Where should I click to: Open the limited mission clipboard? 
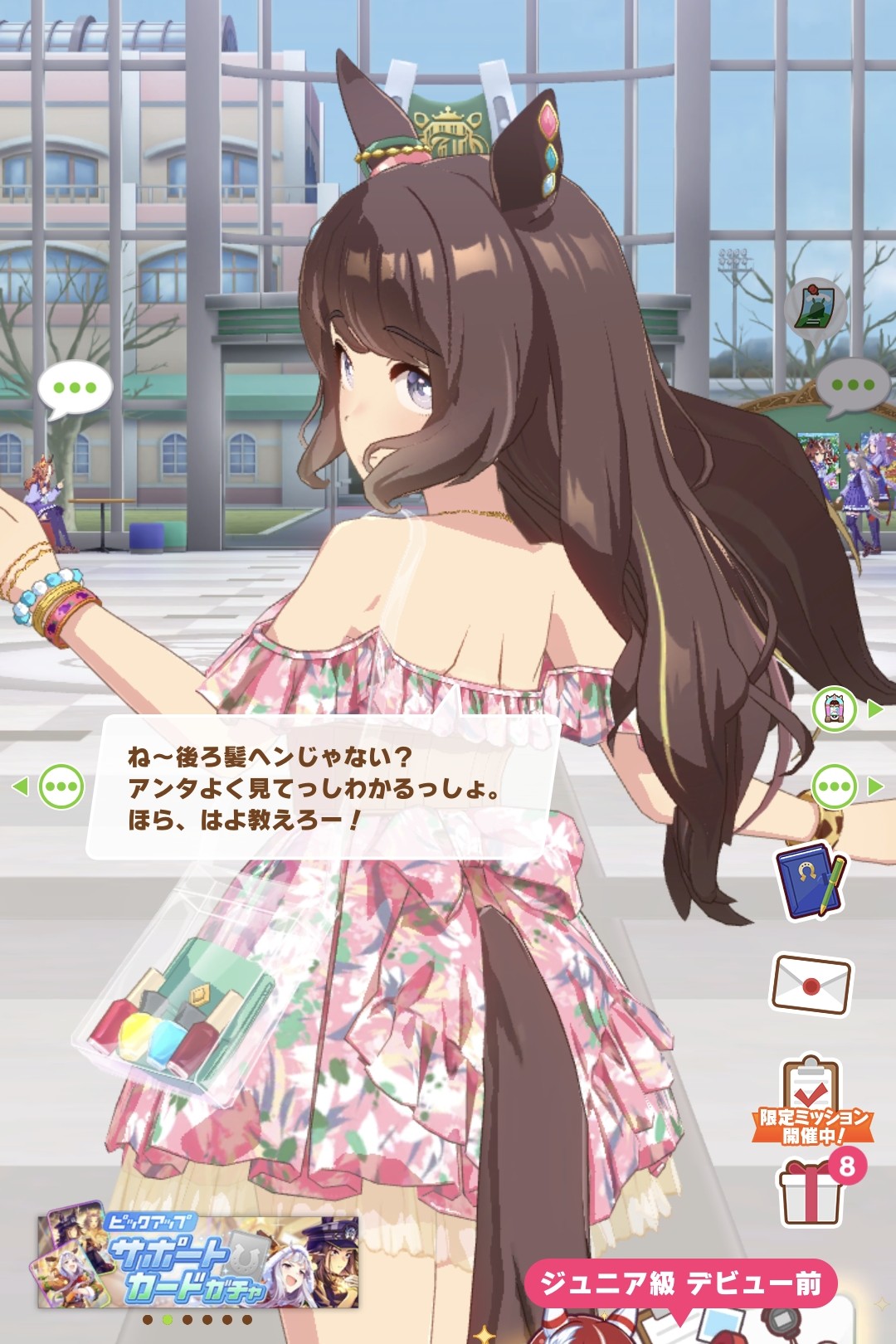pos(811,1100)
